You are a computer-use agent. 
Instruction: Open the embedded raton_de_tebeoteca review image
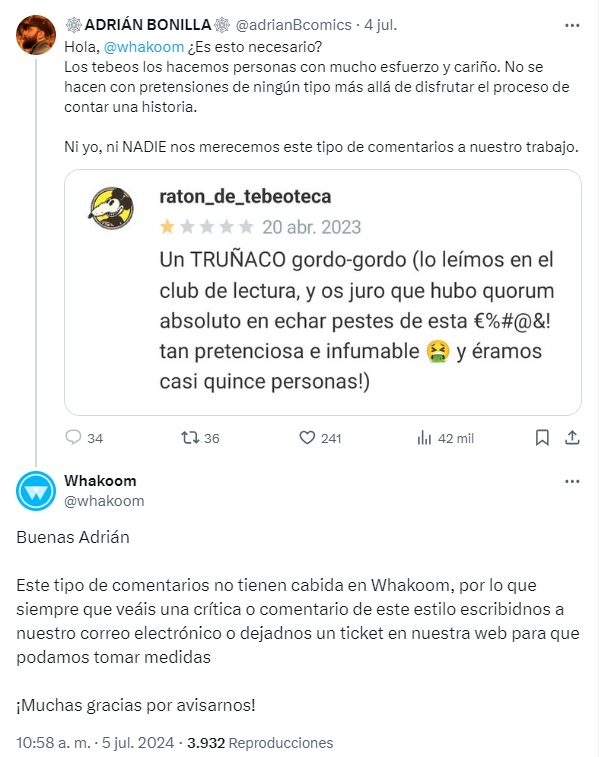322,292
